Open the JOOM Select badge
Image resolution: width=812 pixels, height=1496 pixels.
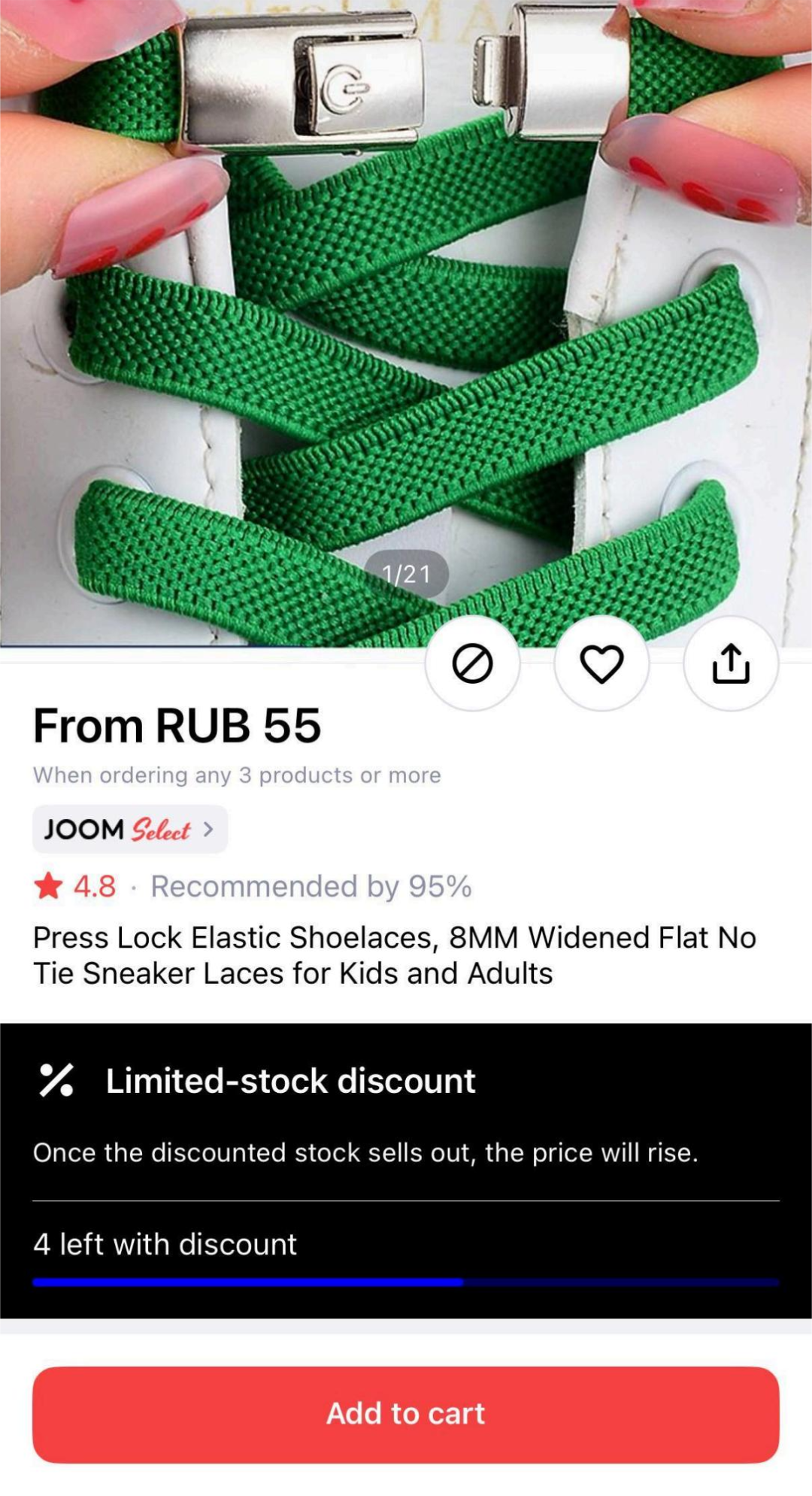click(129, 829)
